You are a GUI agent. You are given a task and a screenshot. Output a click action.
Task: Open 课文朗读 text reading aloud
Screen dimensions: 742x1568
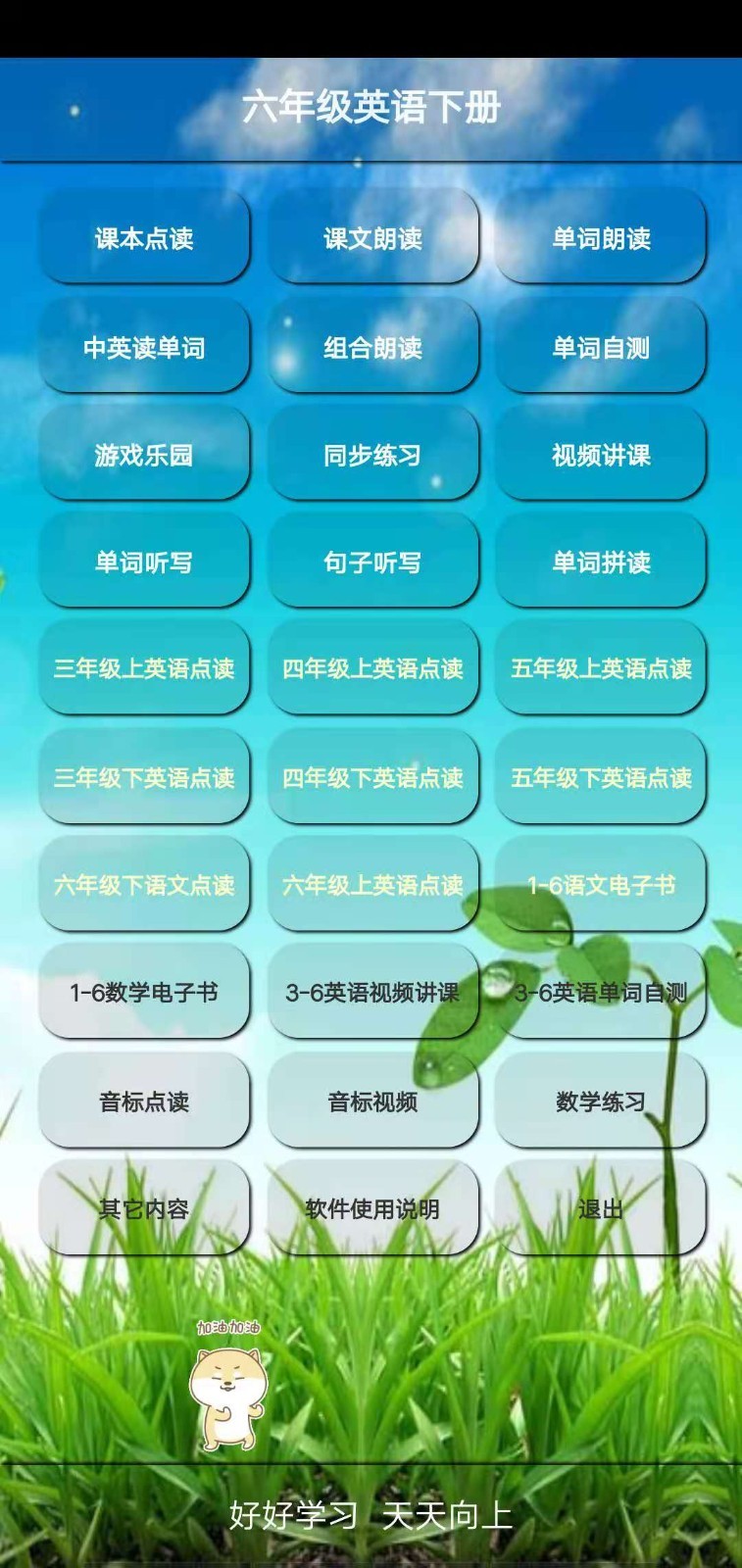point(372,238)
